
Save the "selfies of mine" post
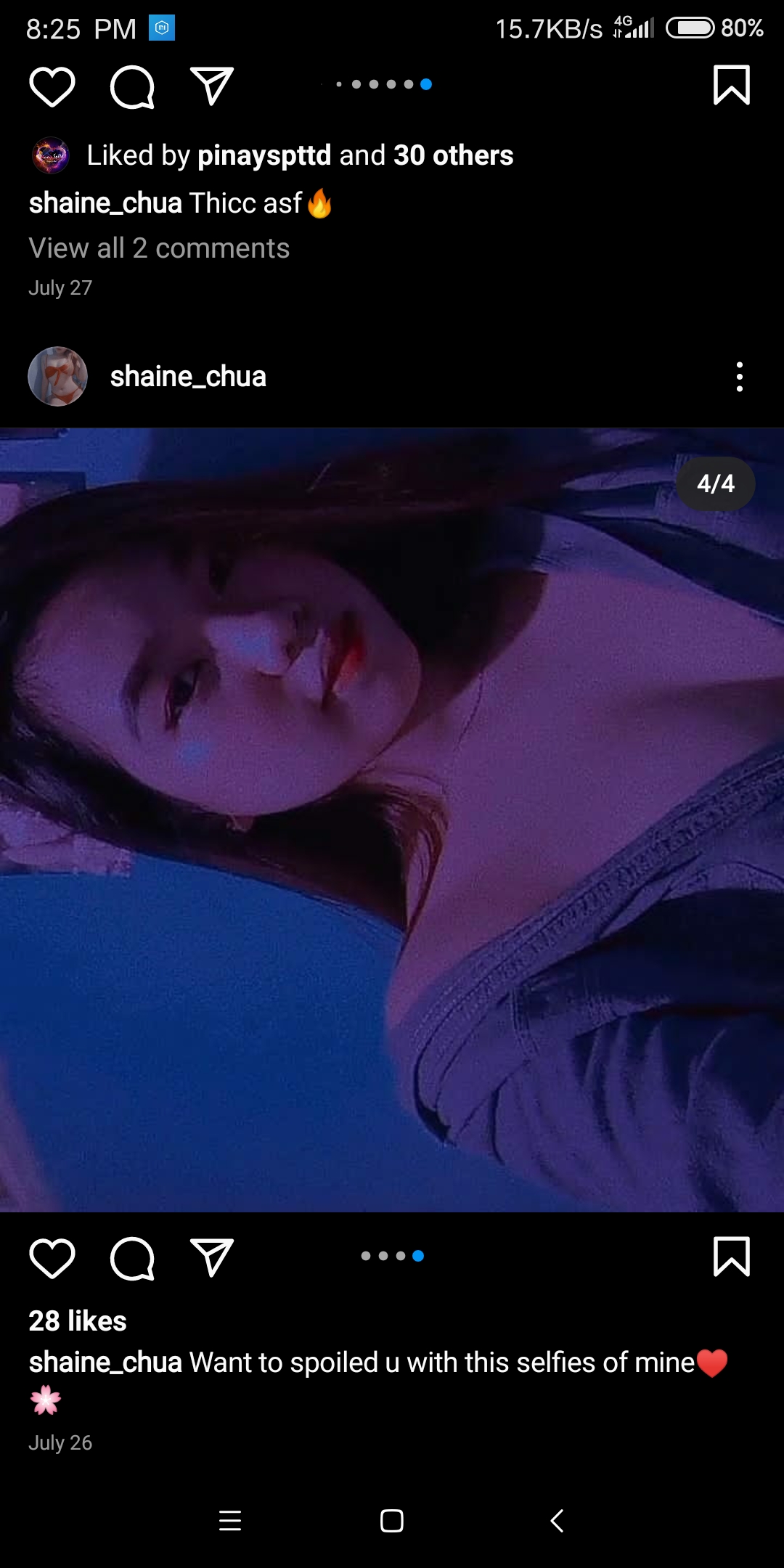[731, 1257]
